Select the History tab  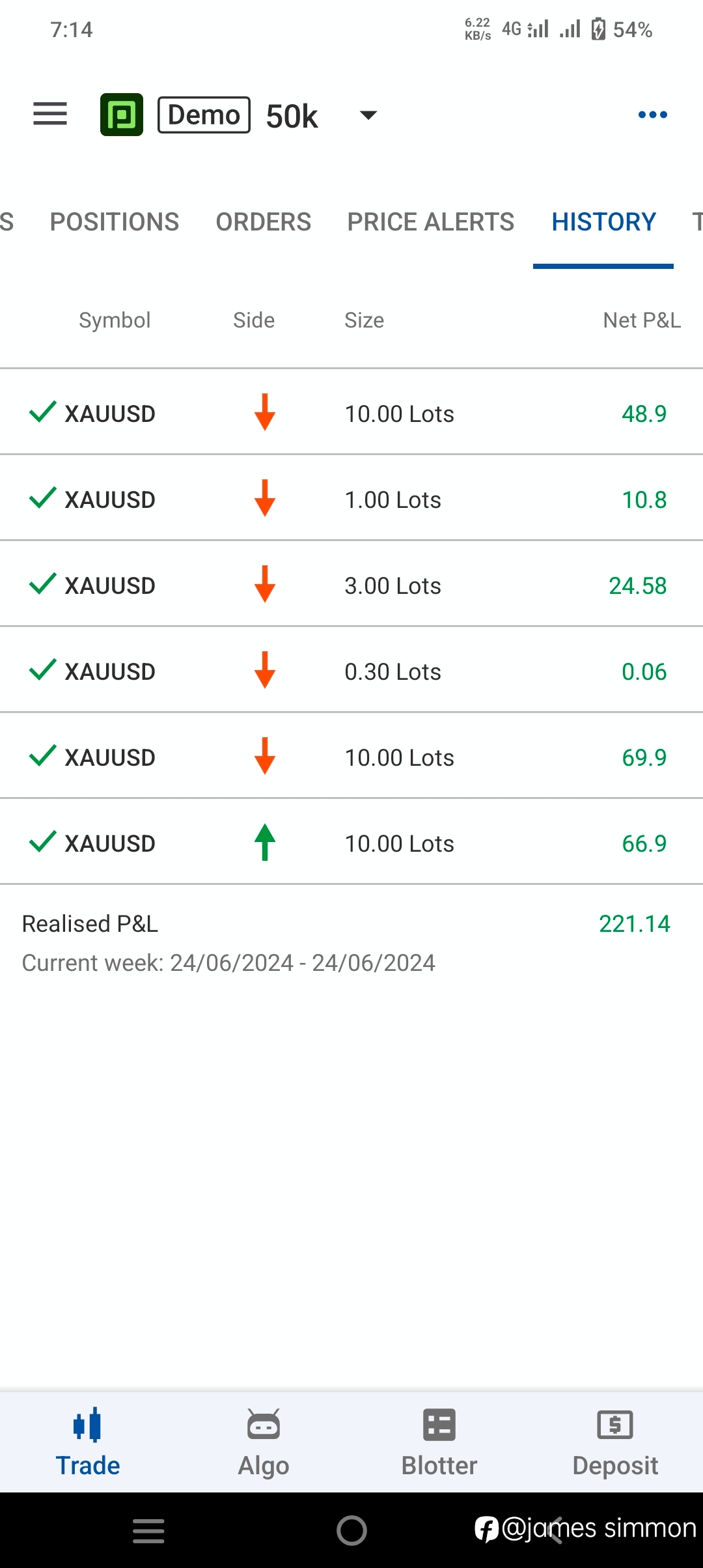tap(603, 222)
